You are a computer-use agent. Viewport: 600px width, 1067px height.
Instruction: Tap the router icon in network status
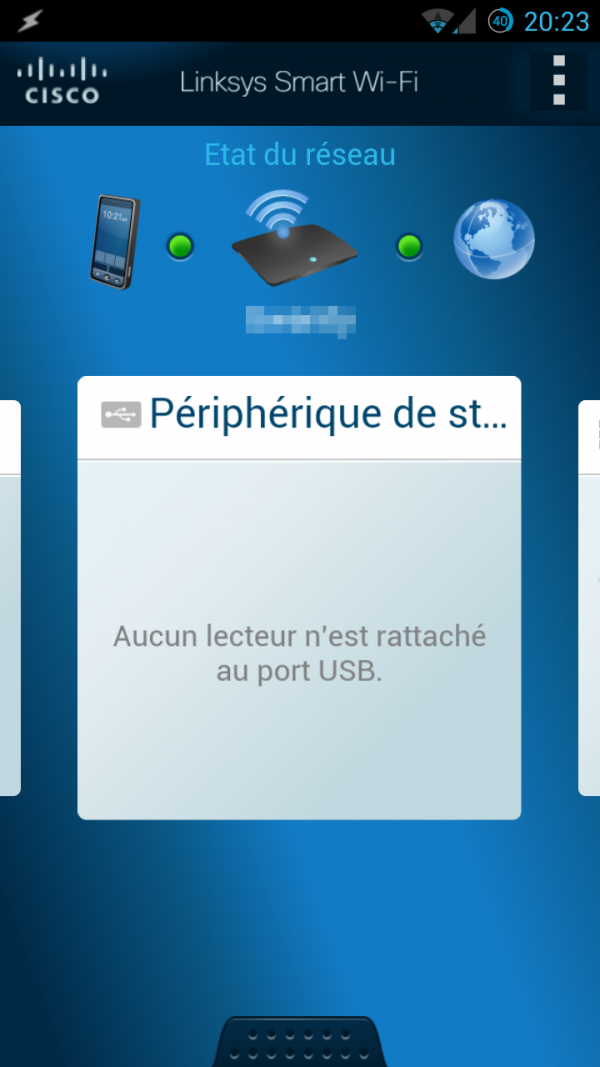point(294,240)
